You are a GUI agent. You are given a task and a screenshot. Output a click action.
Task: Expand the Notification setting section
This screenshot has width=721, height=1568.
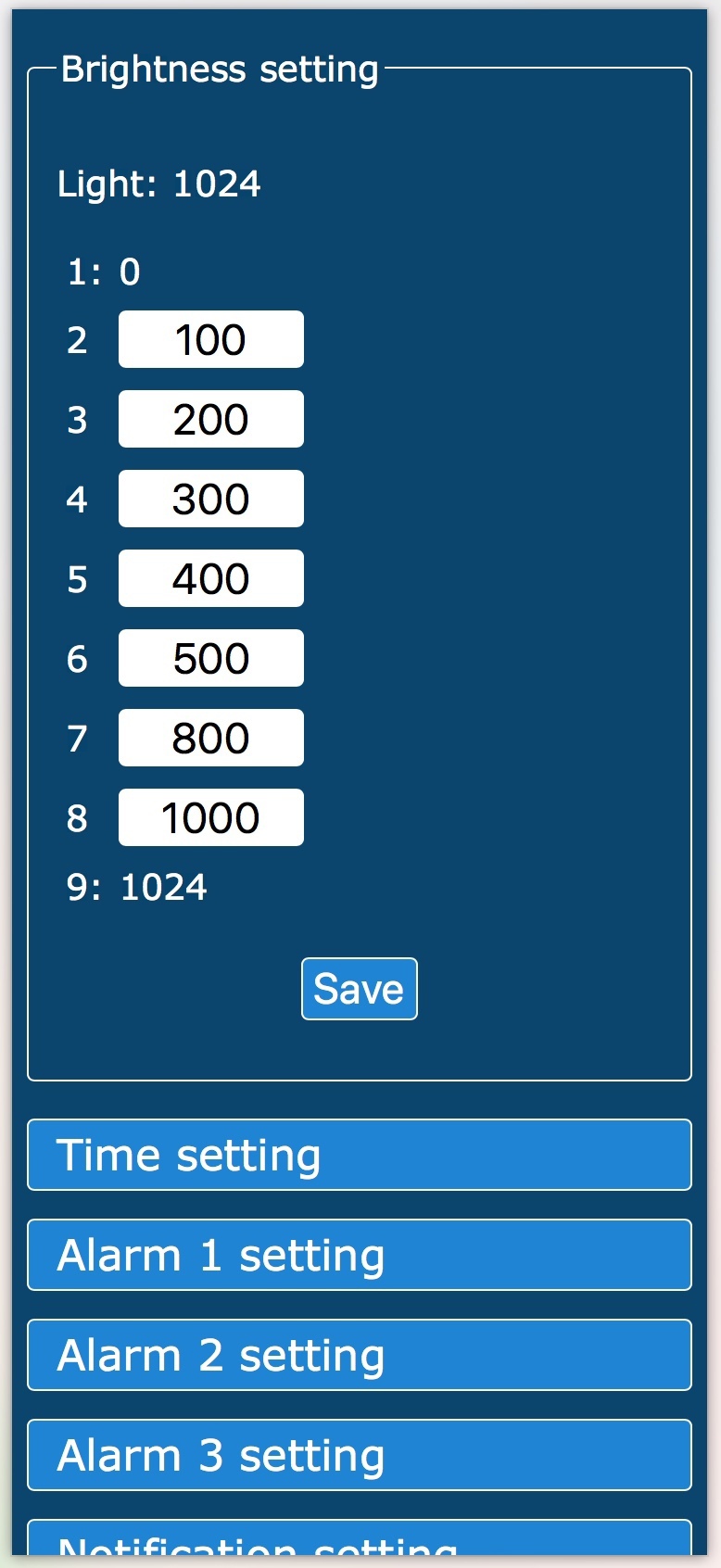(360, 1538)
